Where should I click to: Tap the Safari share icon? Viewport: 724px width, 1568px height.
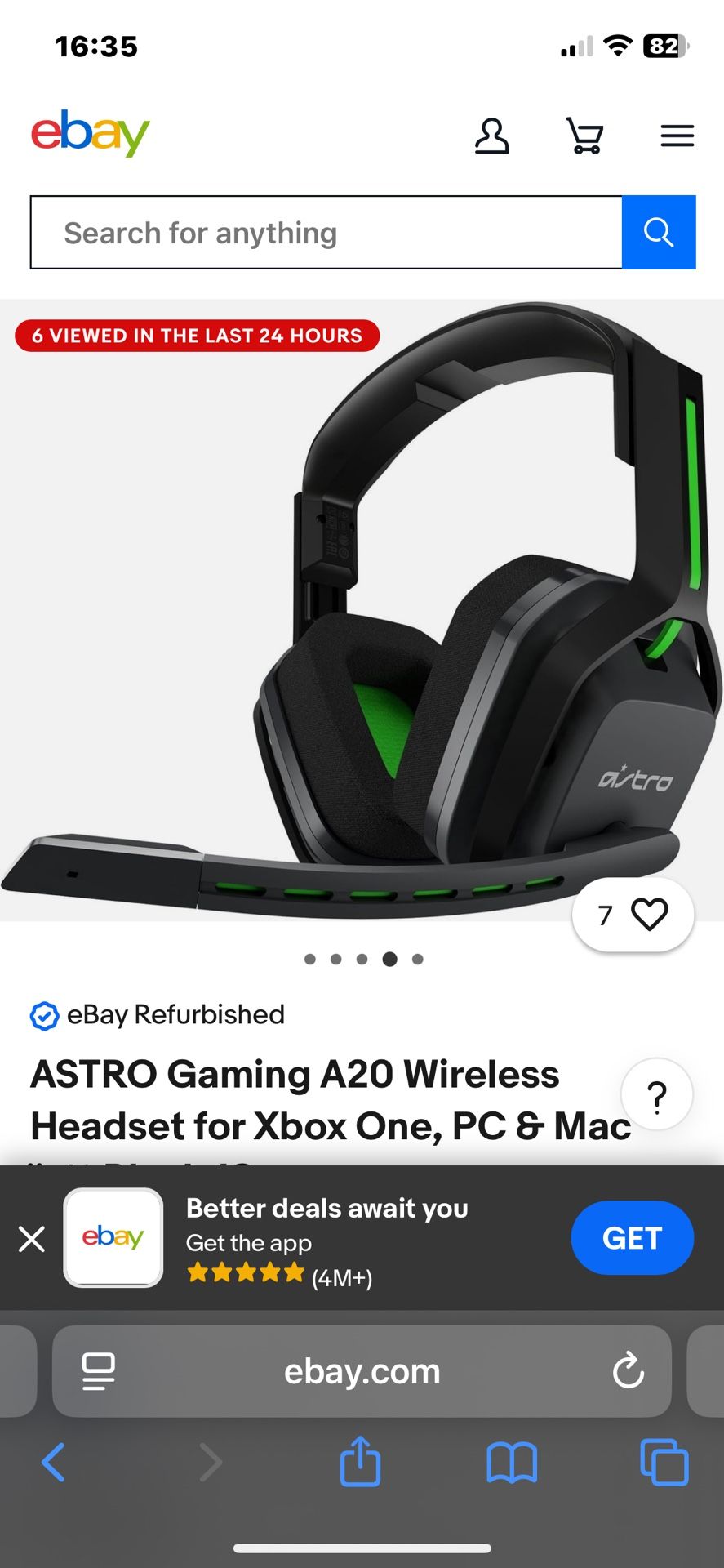[360, 1462]
